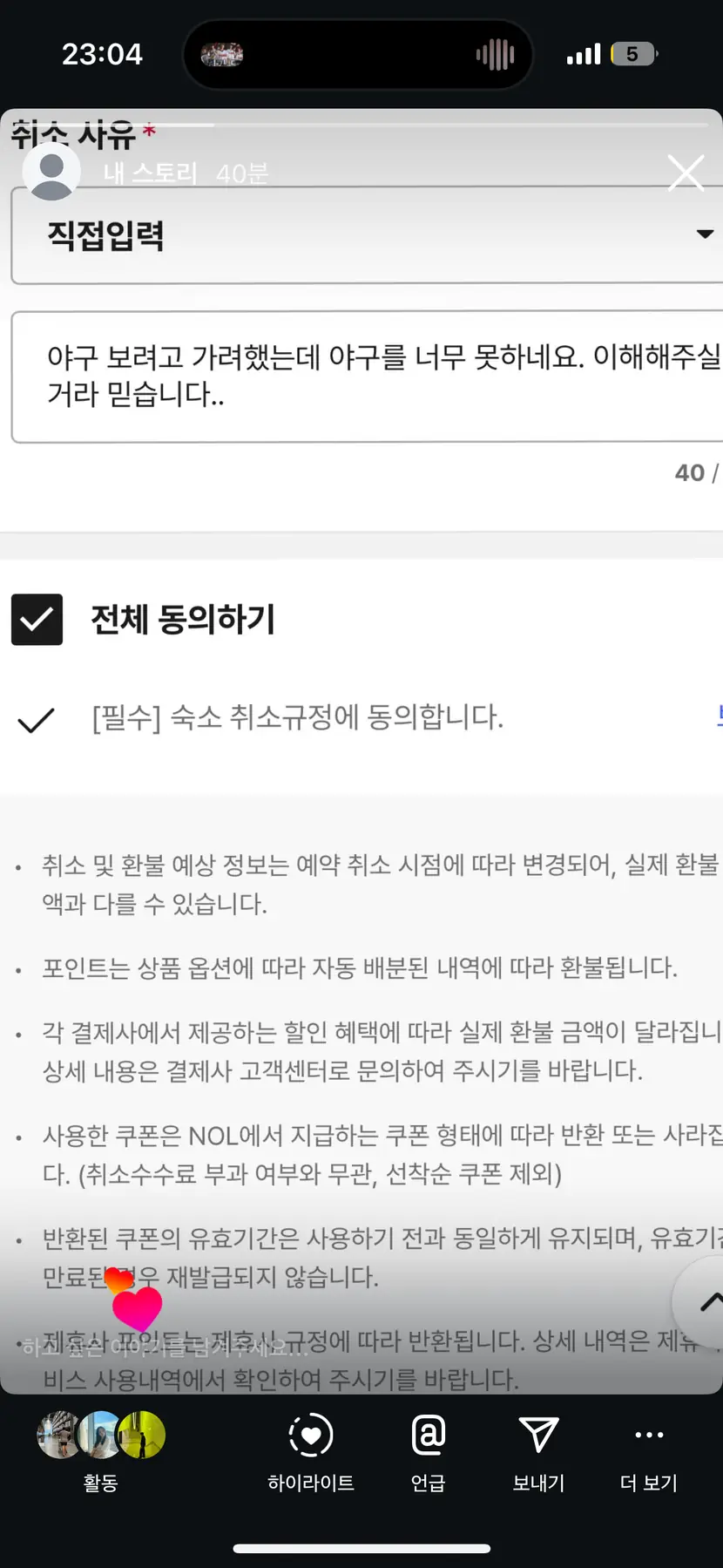
Task: Open the 더 보기 options menu
Action: (649, 1449)
